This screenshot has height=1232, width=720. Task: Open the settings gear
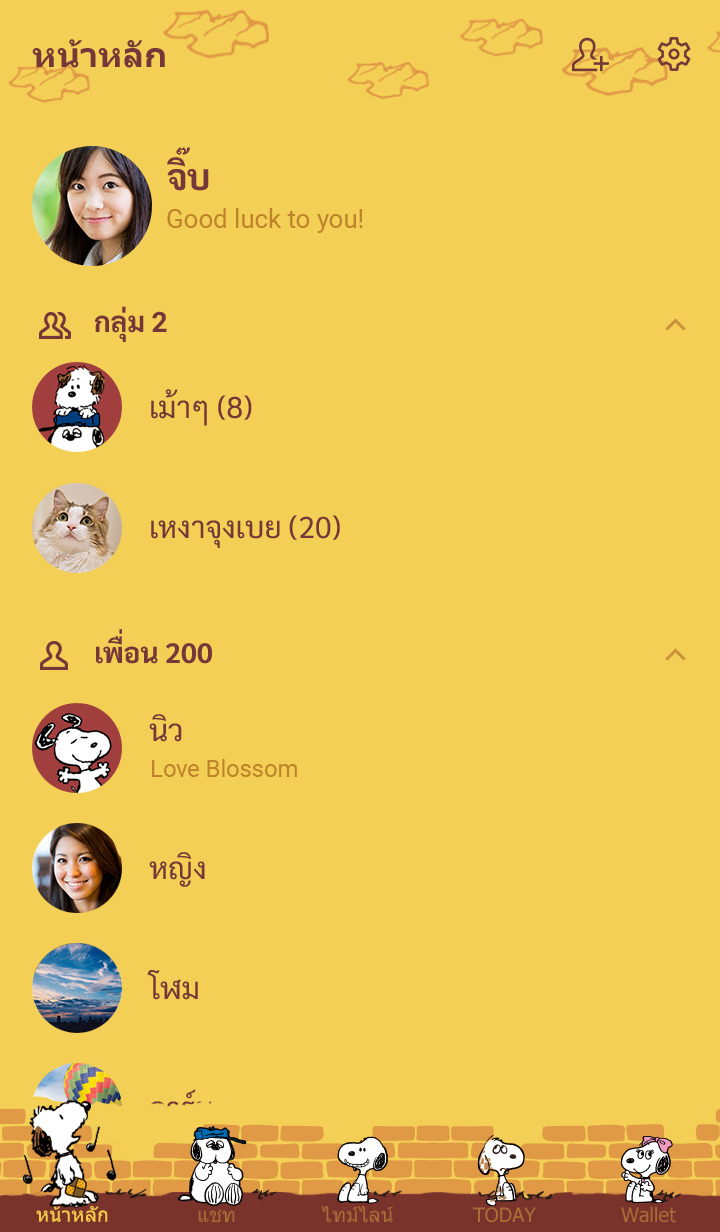(674, 55)
